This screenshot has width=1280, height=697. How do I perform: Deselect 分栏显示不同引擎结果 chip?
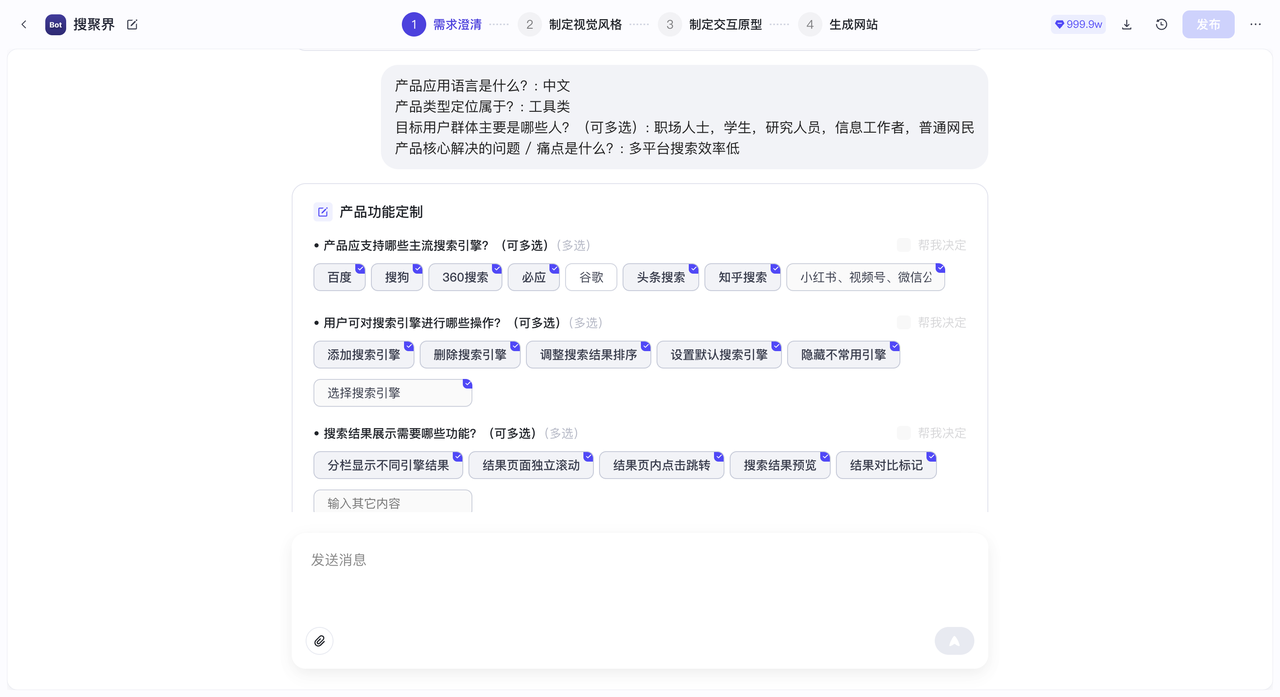pyautogui.click(x=388, y=465)
